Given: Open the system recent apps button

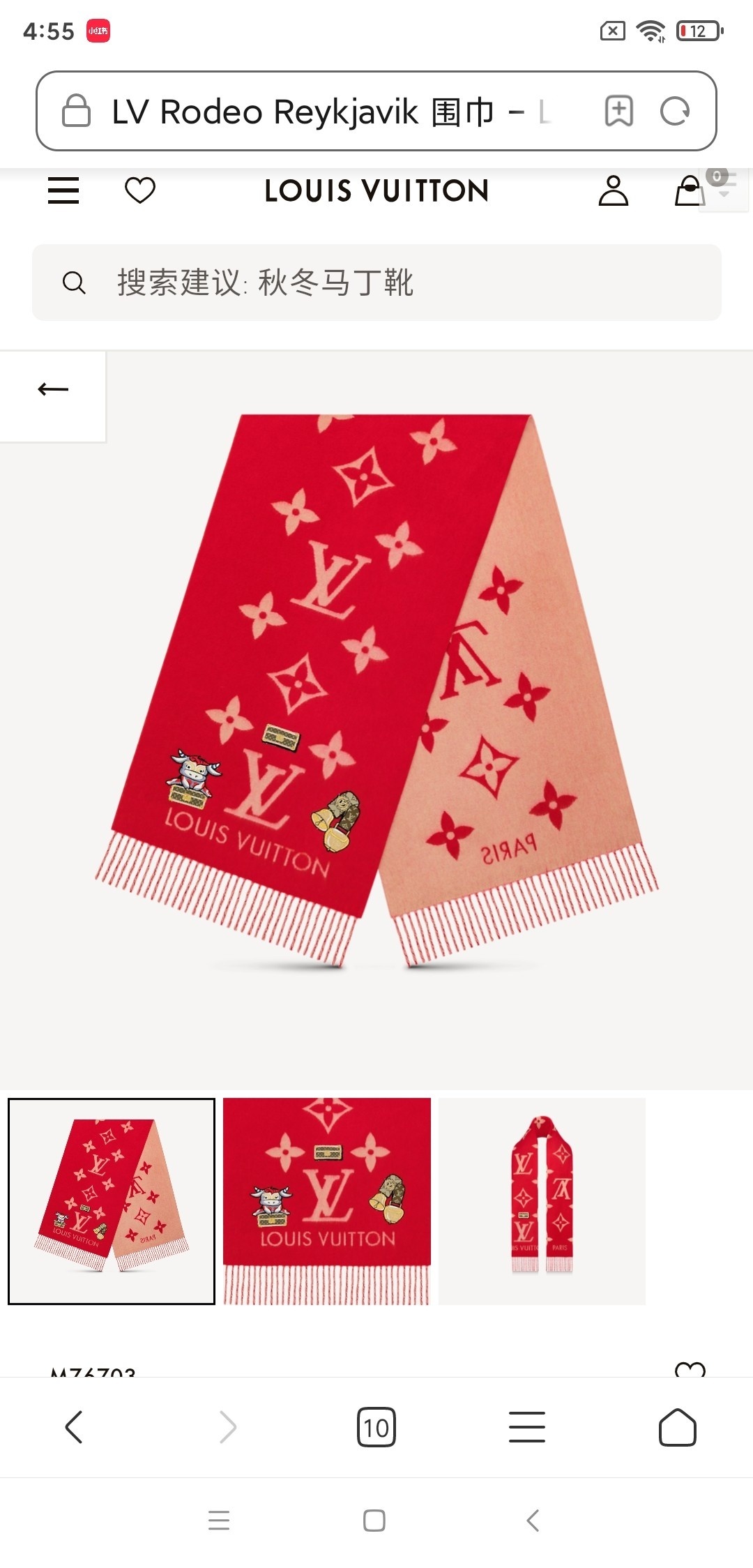Looking at the screenshot, I should 219,1521.
